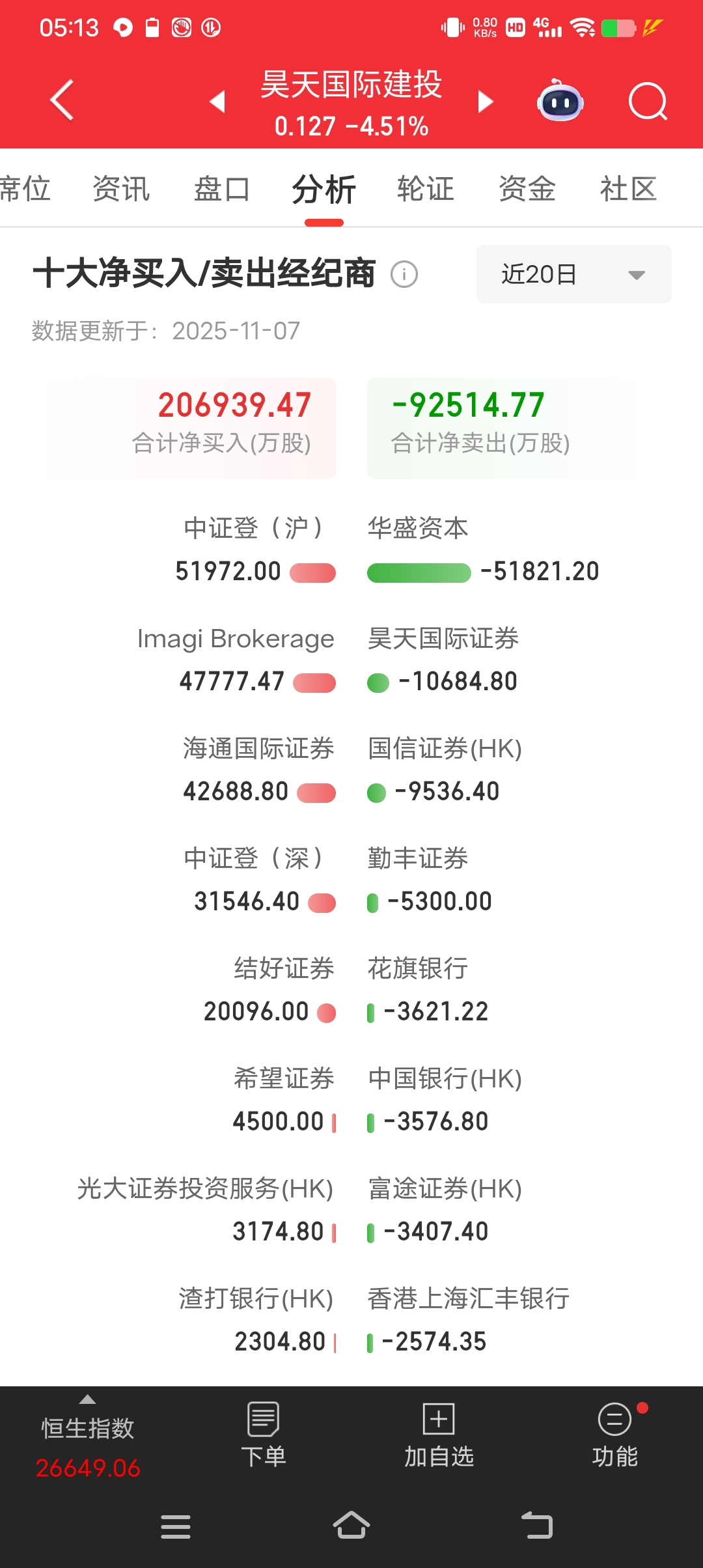Viewport: 703px width, 1568px height.
Task: Open the 社区 tab
Action: tap(628, 189)
